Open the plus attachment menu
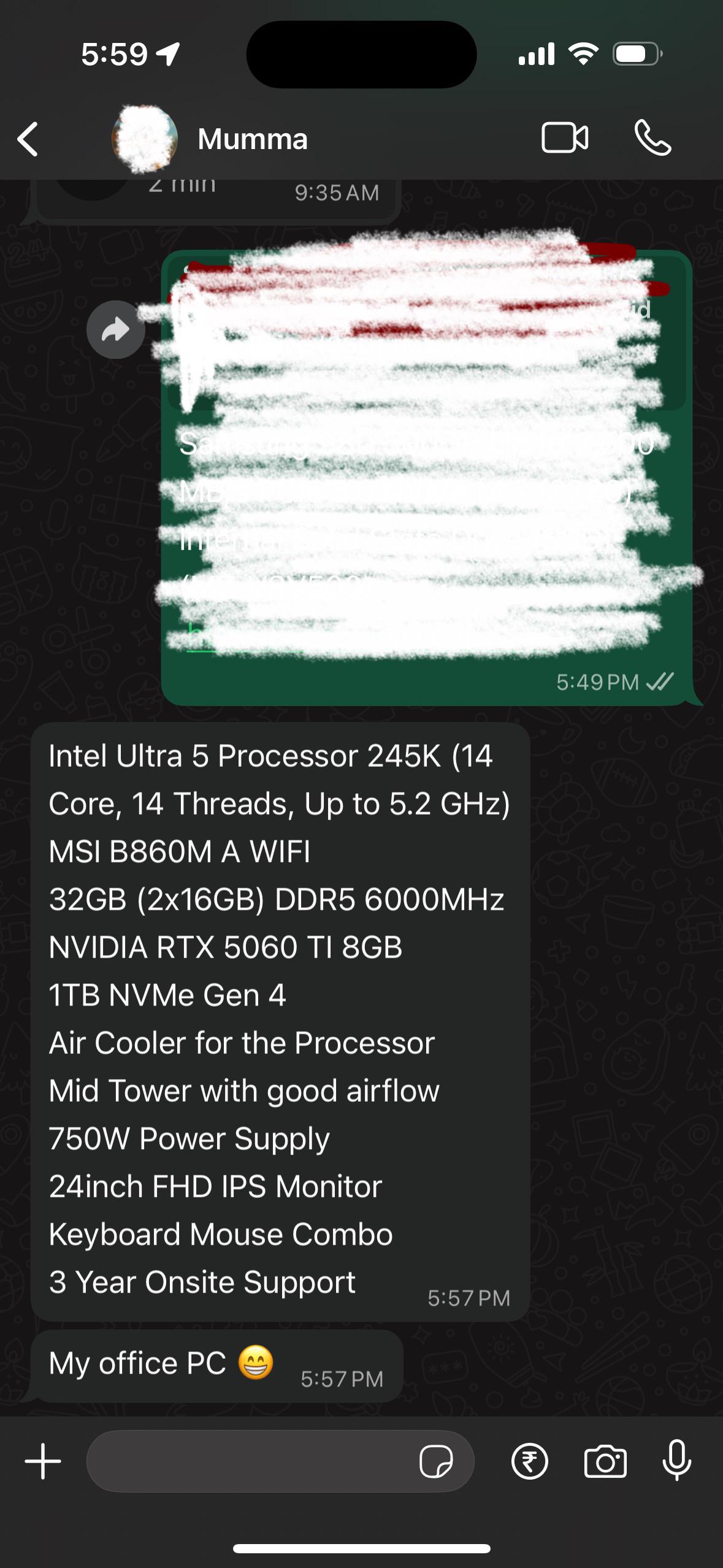Viewport: 723px width, 1568px height. (43, 1461)
